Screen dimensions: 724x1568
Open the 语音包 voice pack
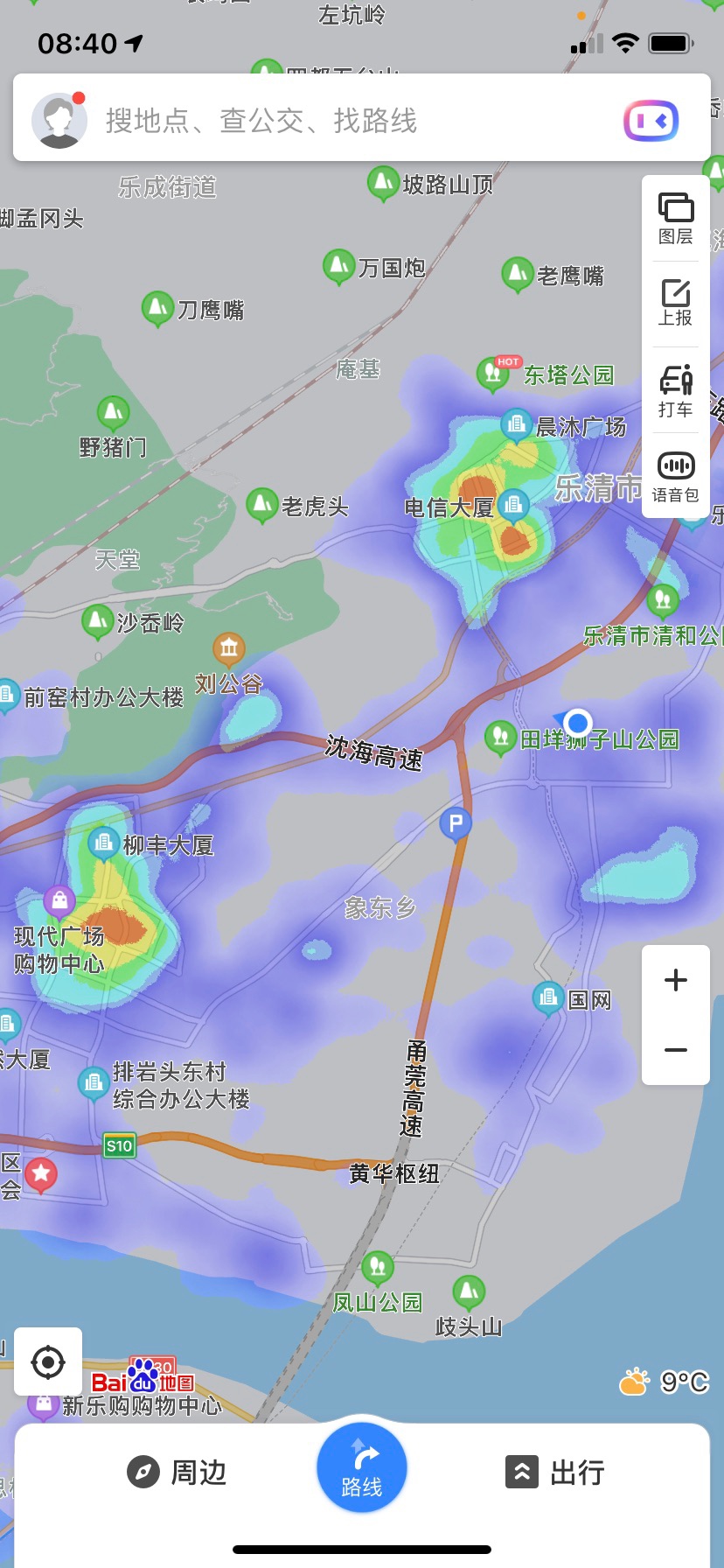pos(676,477)
